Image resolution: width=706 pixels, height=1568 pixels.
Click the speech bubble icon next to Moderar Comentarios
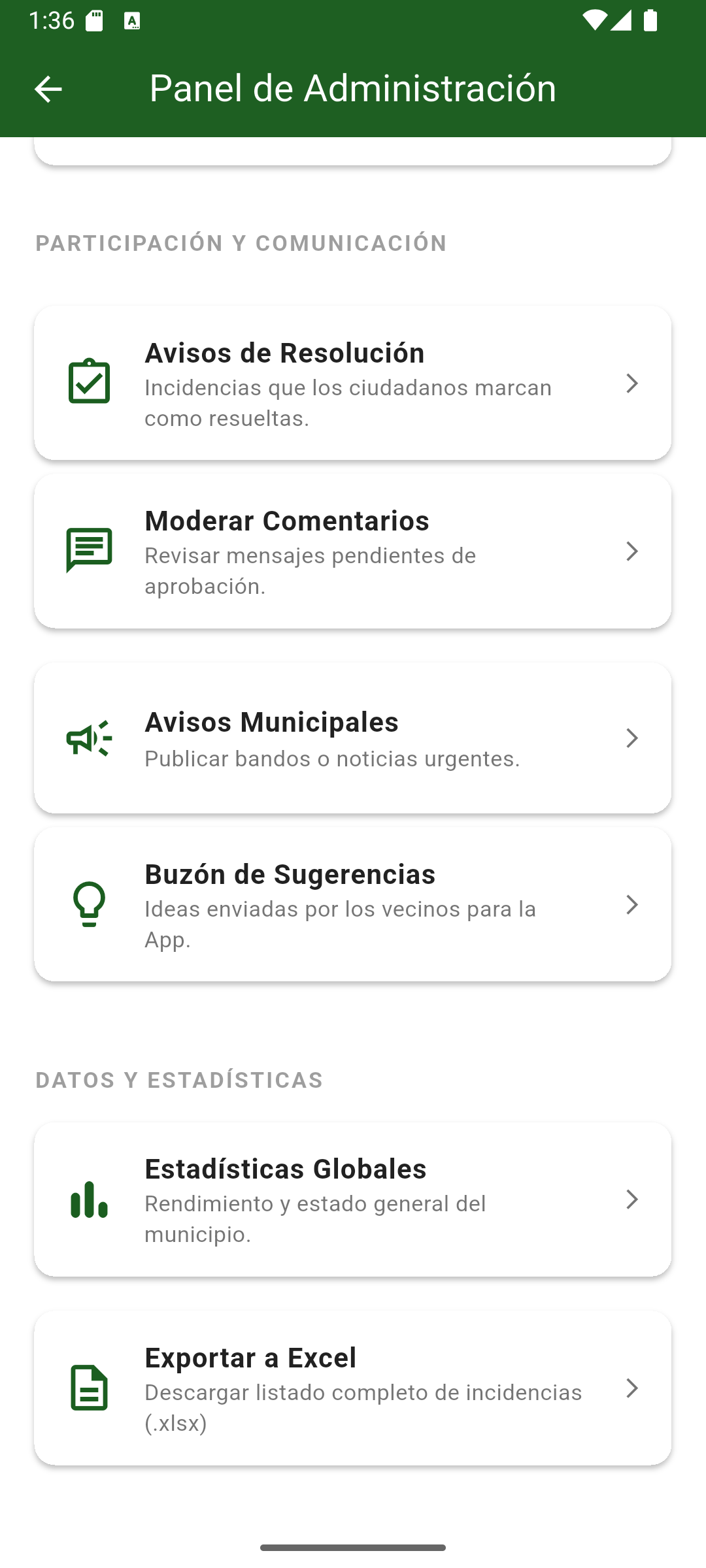click(x=90, y=551)
